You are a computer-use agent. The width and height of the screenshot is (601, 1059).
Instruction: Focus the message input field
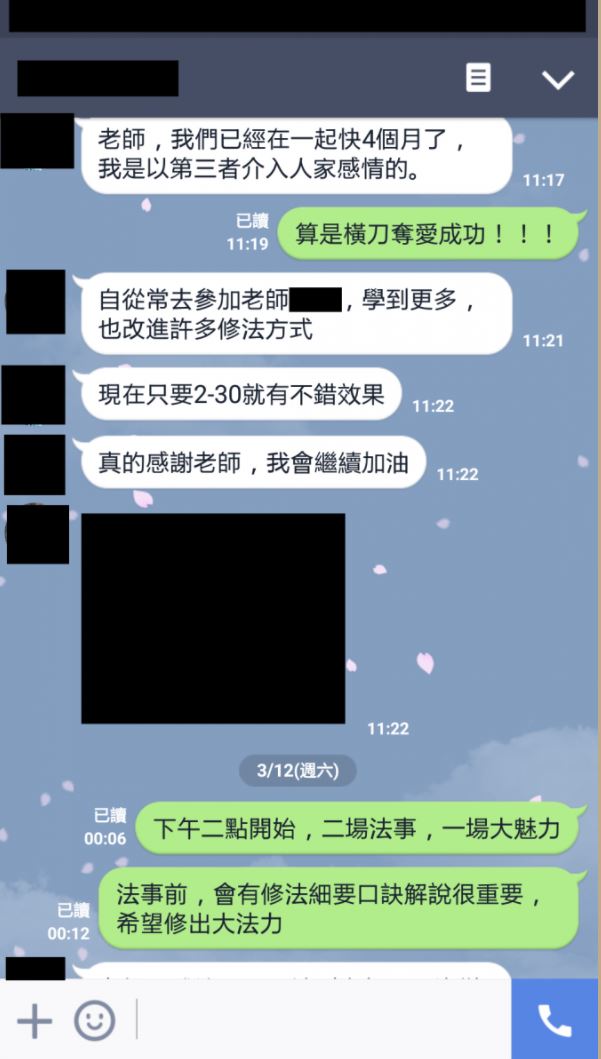(x=320, y=1020)
